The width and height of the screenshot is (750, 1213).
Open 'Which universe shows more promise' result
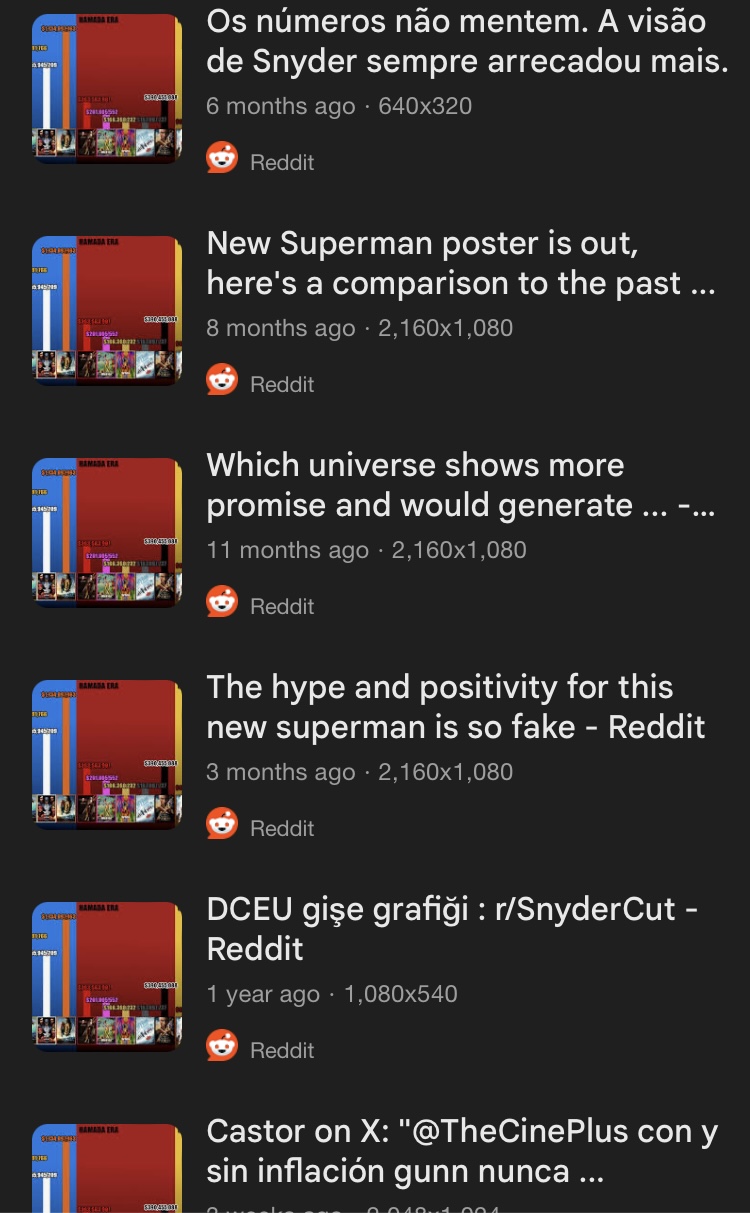pyautogui.click(x=460, y=485)
